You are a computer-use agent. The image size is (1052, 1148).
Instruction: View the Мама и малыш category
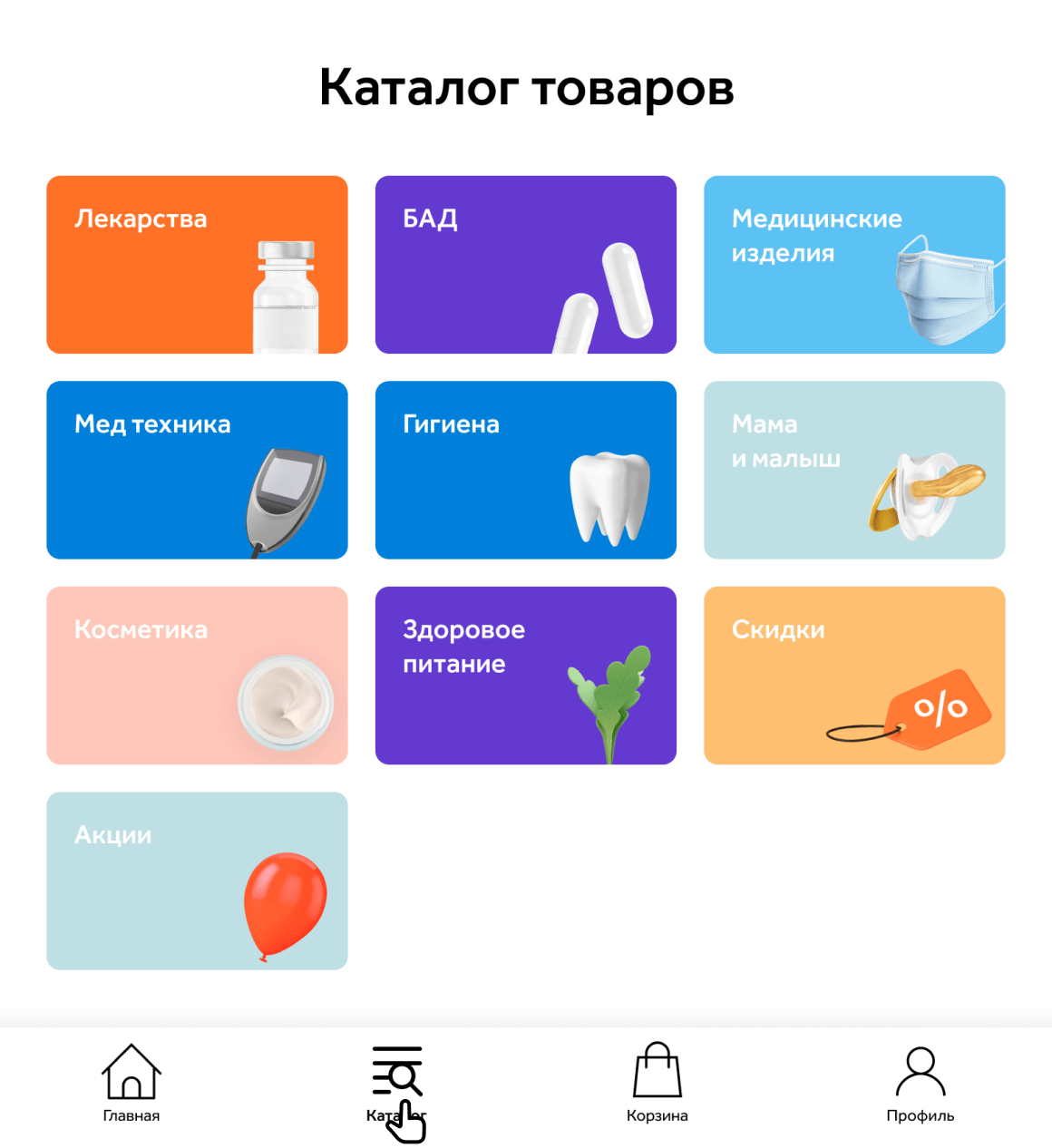(x=853, y=470)
